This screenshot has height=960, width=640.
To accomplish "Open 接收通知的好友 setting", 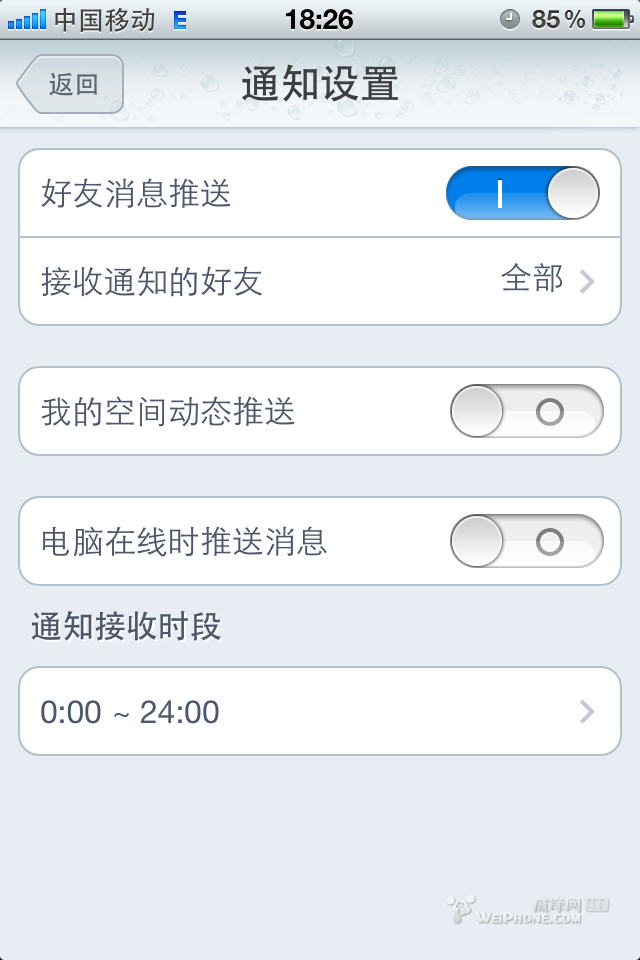I will [x=320, y=281].
